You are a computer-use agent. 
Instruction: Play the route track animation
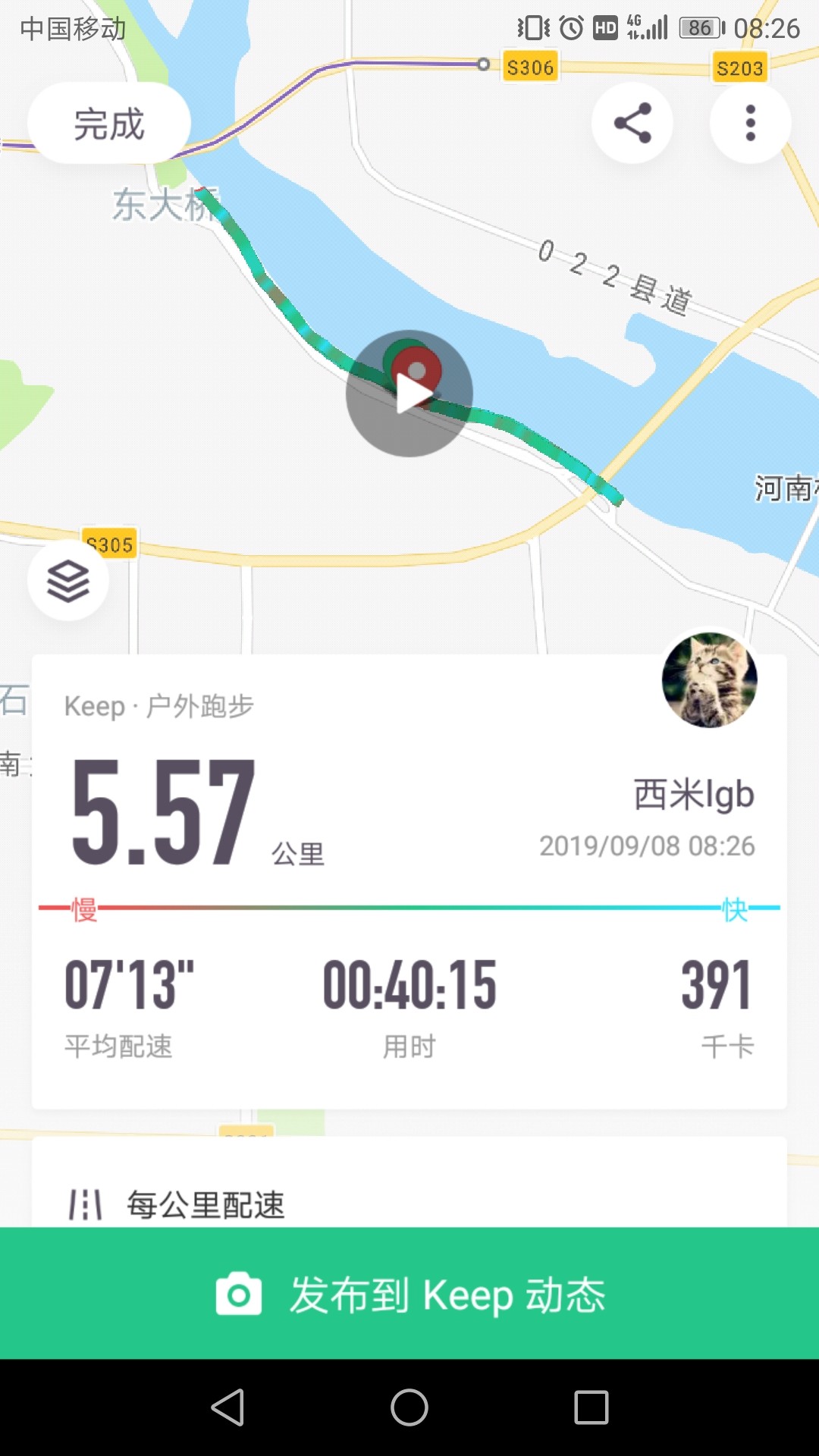(409, 394)
